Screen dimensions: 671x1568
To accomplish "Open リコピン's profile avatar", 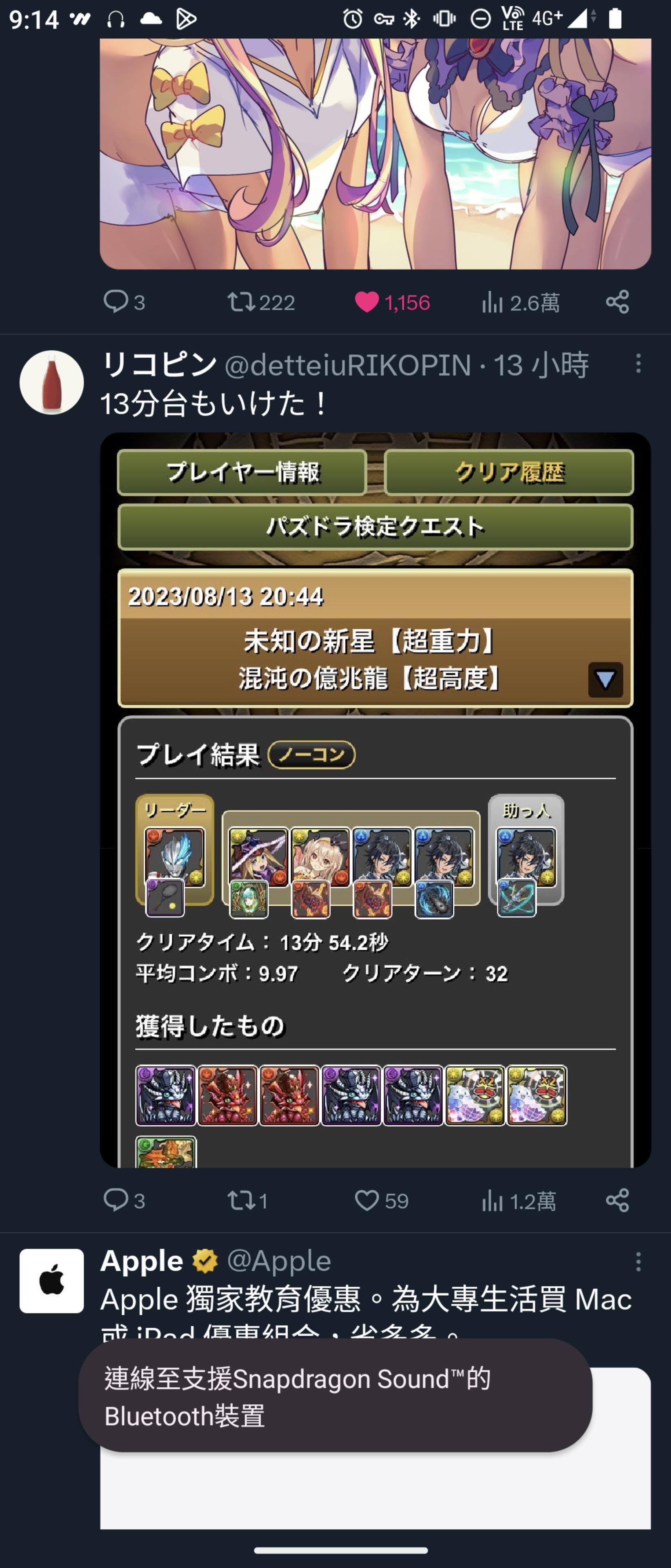I will pos(52,382).
